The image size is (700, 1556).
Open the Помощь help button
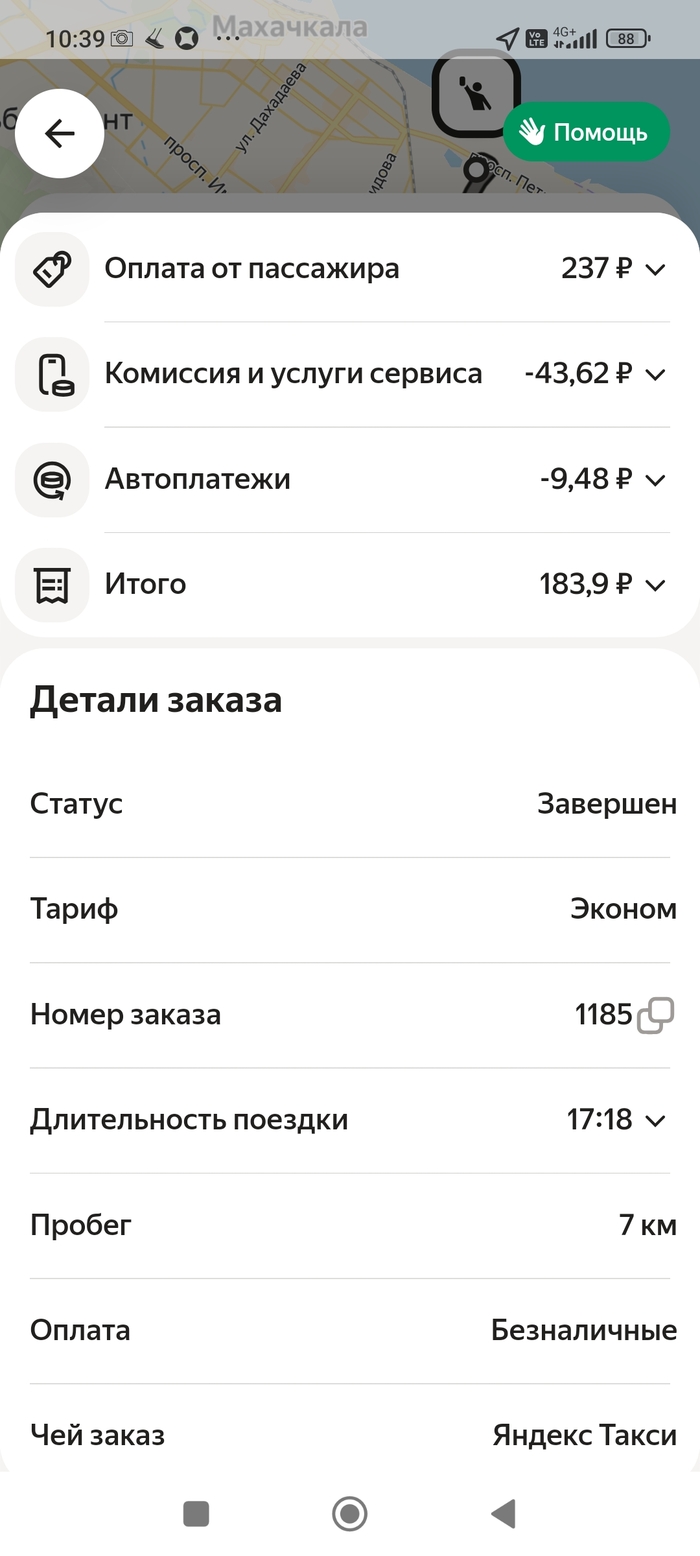(586, 133)
